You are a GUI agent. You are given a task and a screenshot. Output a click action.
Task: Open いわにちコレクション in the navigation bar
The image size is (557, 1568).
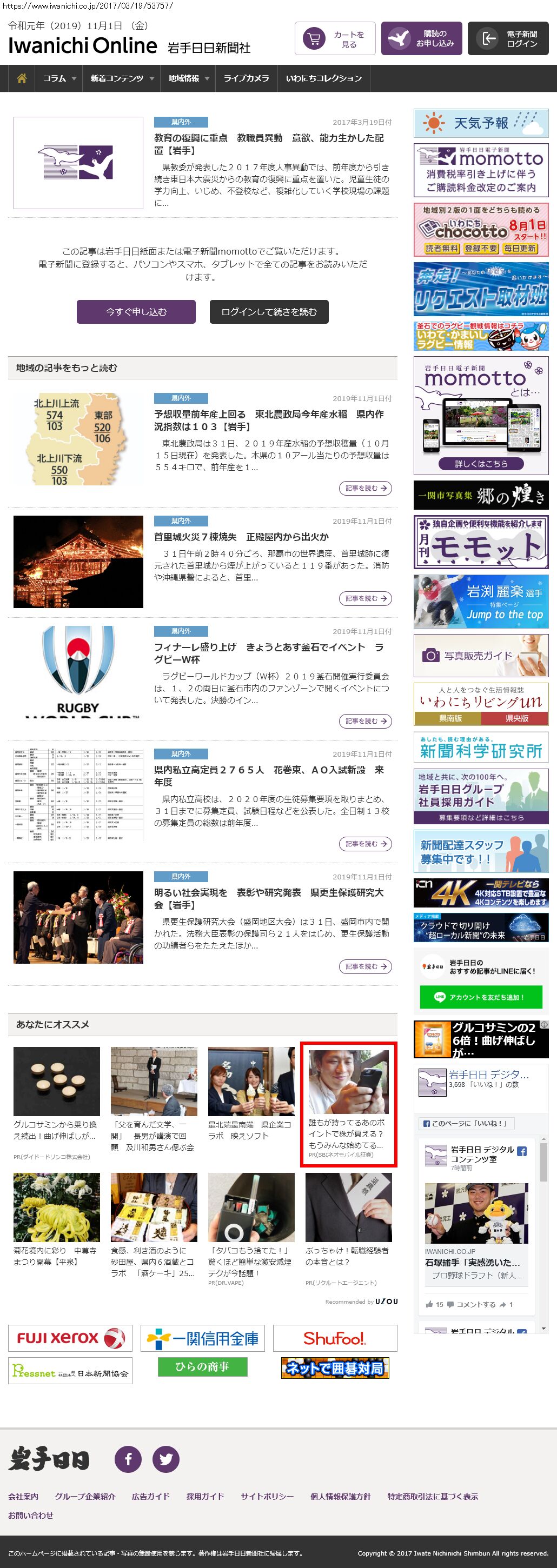point(323,78)
